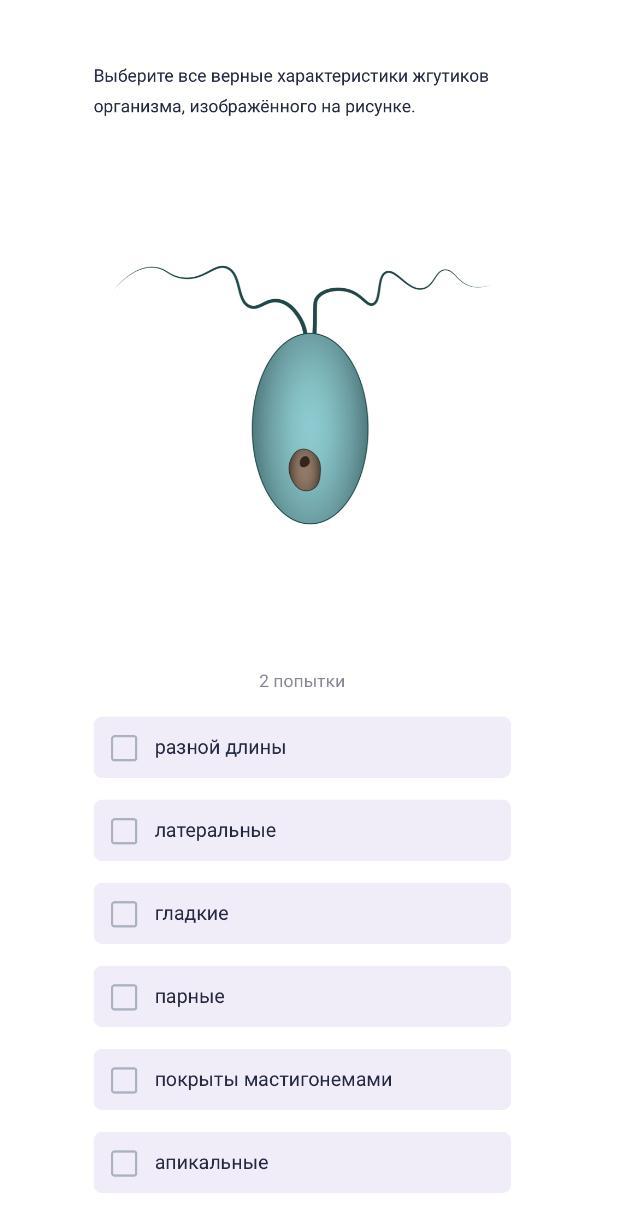
Task: Select the 'апикальные' answer
Action: tap(124, 1163)
